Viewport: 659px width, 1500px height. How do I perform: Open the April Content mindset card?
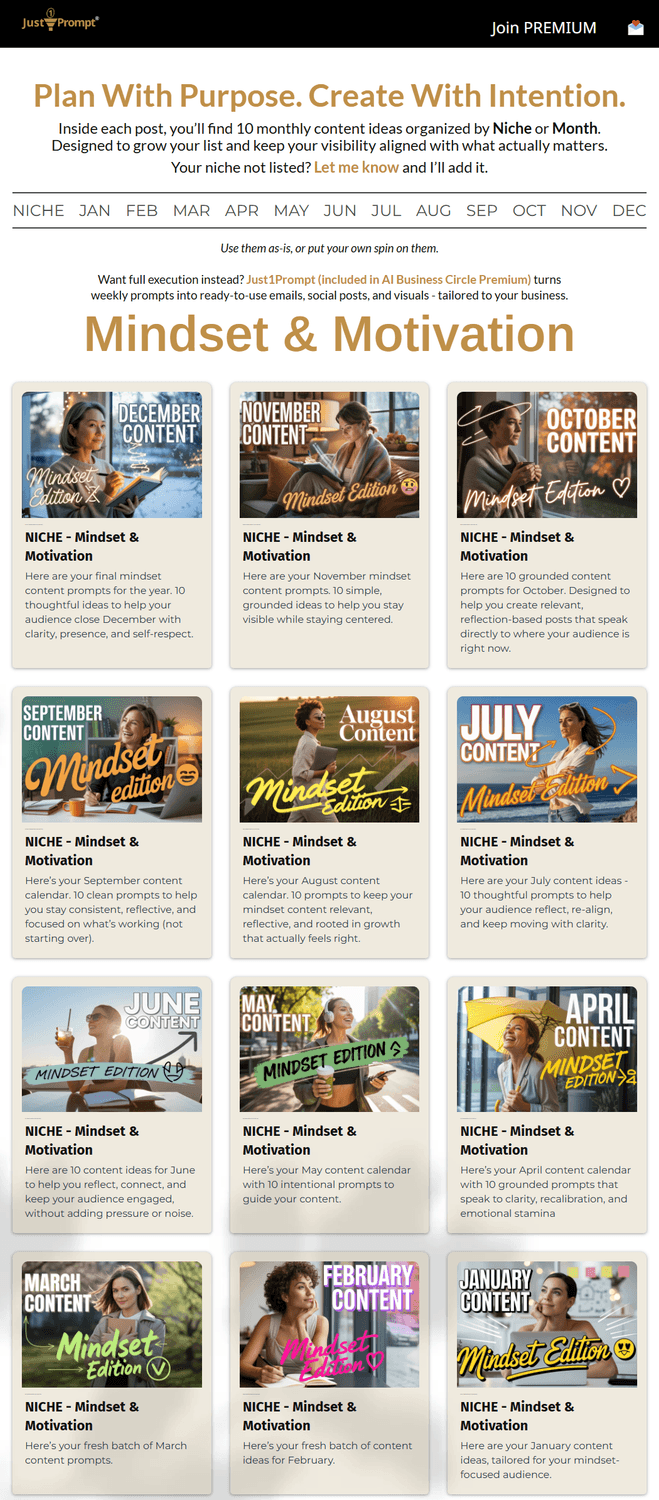point(546,1049)
